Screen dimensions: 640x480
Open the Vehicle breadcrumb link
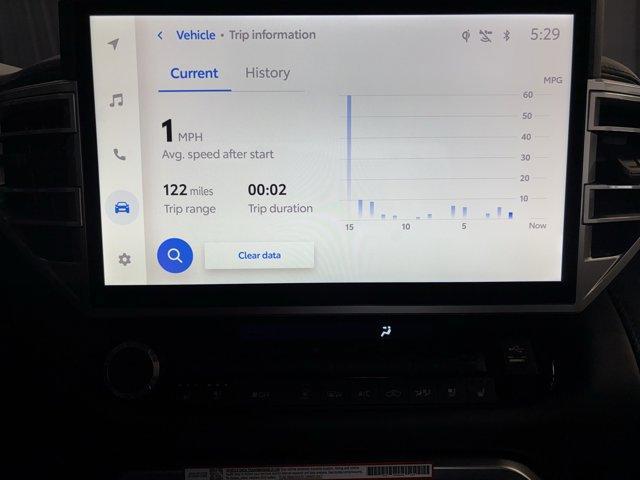pos(195,35)
